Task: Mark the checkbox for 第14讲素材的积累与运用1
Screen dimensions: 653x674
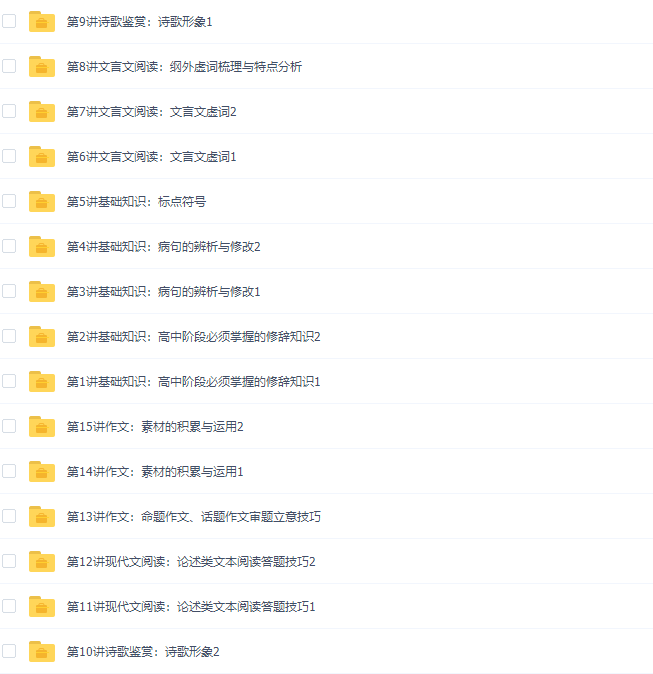Action: (9, 471)
